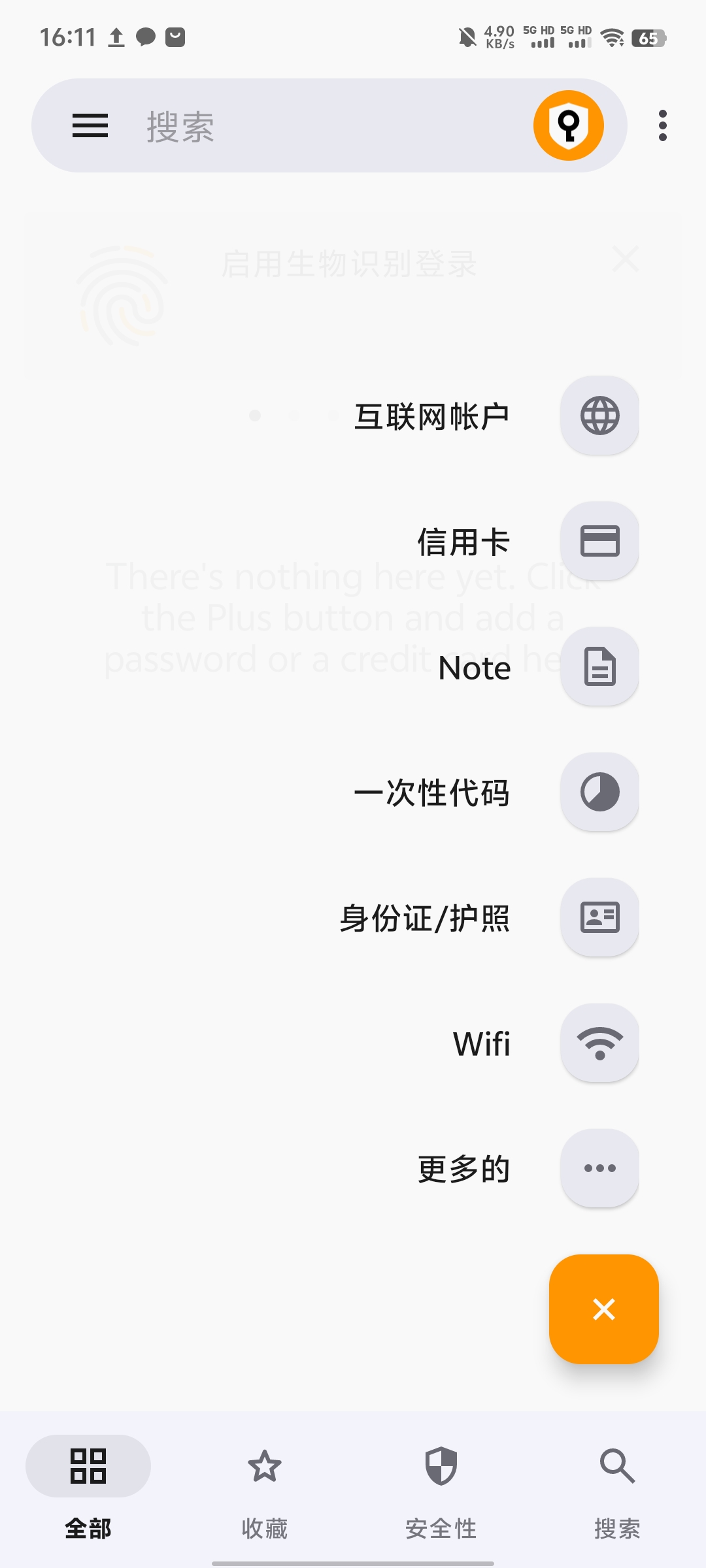Screen dimensions: 706x1568
Task: Open 更多的 entry types
Action: [x=600, y=1168]
